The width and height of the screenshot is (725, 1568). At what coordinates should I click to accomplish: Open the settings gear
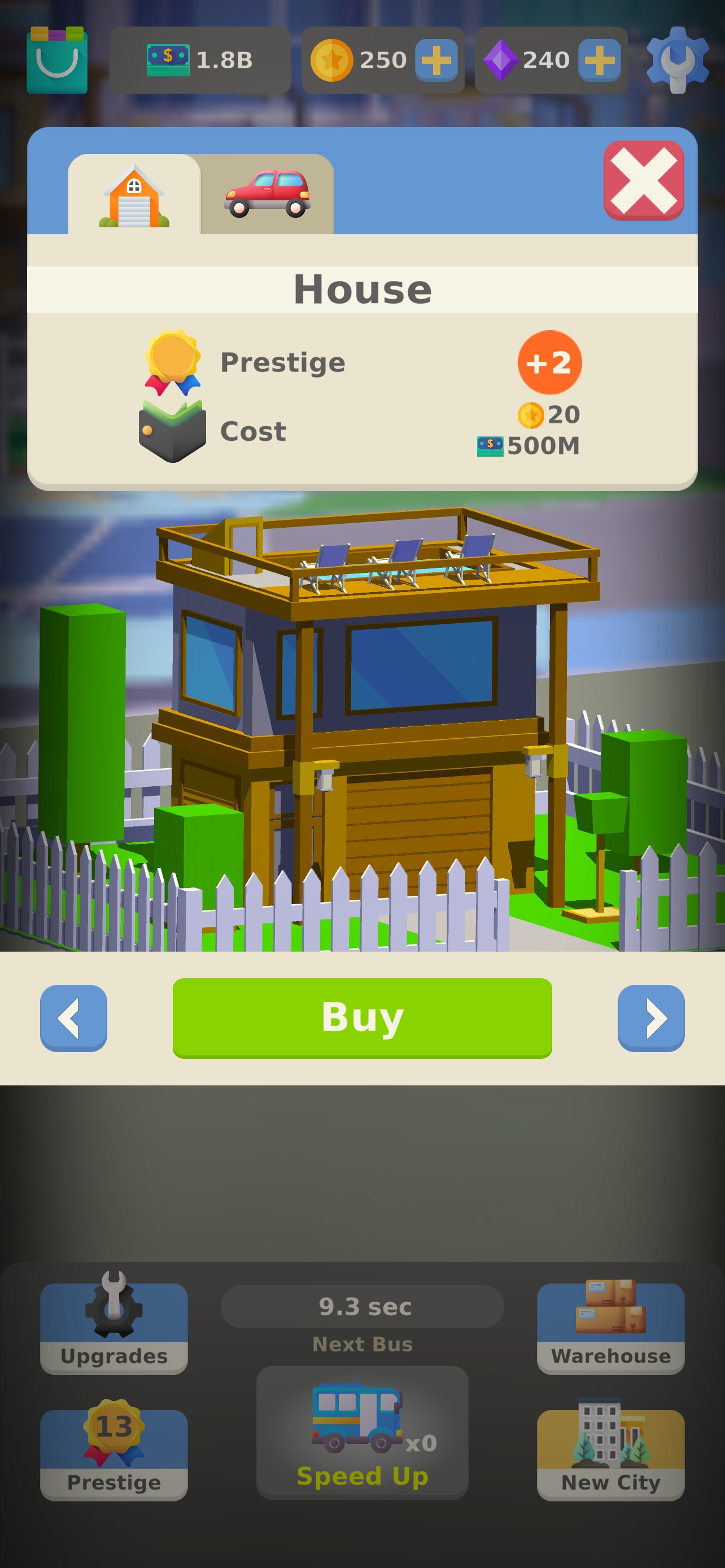(x=678, y=60)
